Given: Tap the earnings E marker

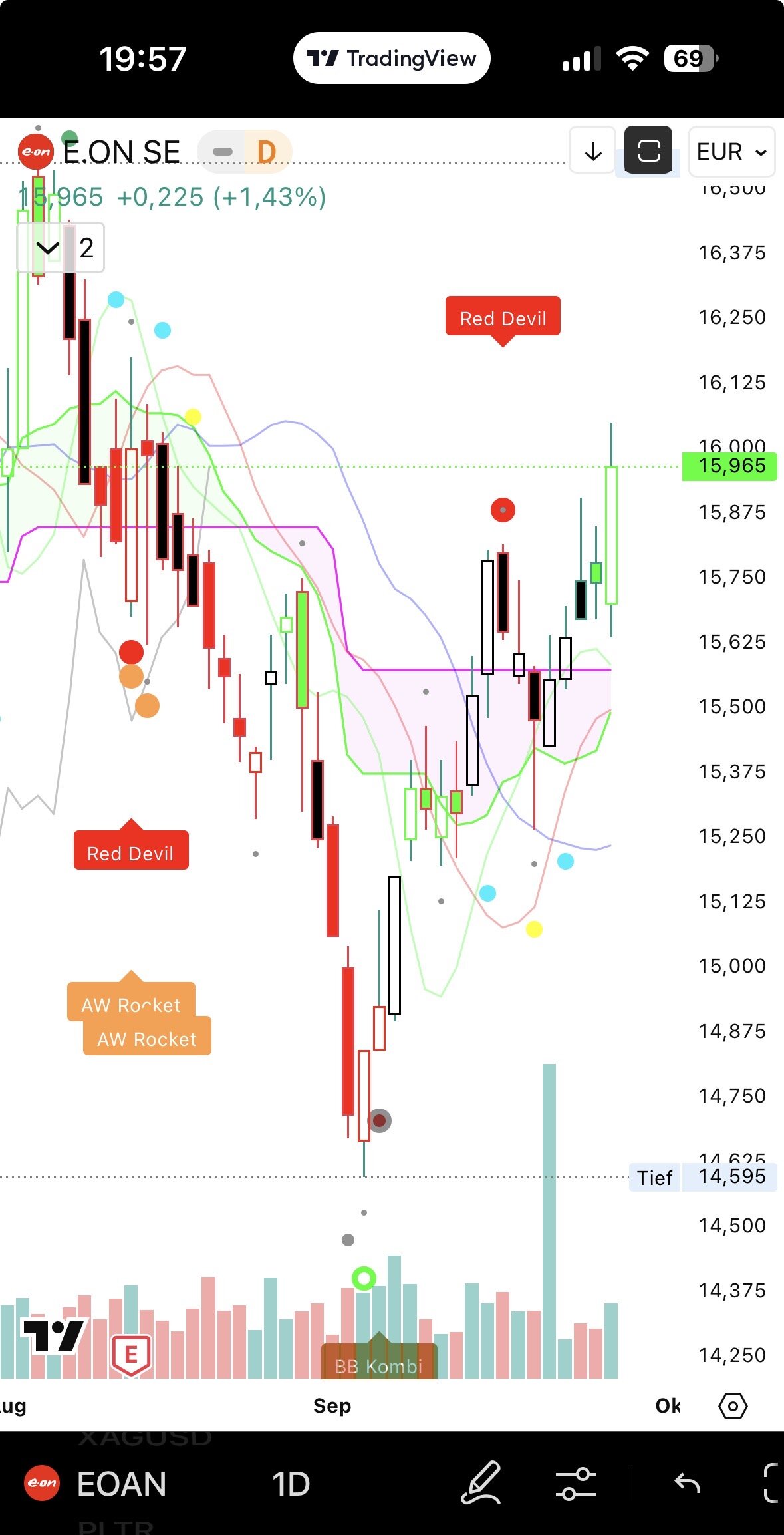Looking at the screenshot, I should 131,1354.
